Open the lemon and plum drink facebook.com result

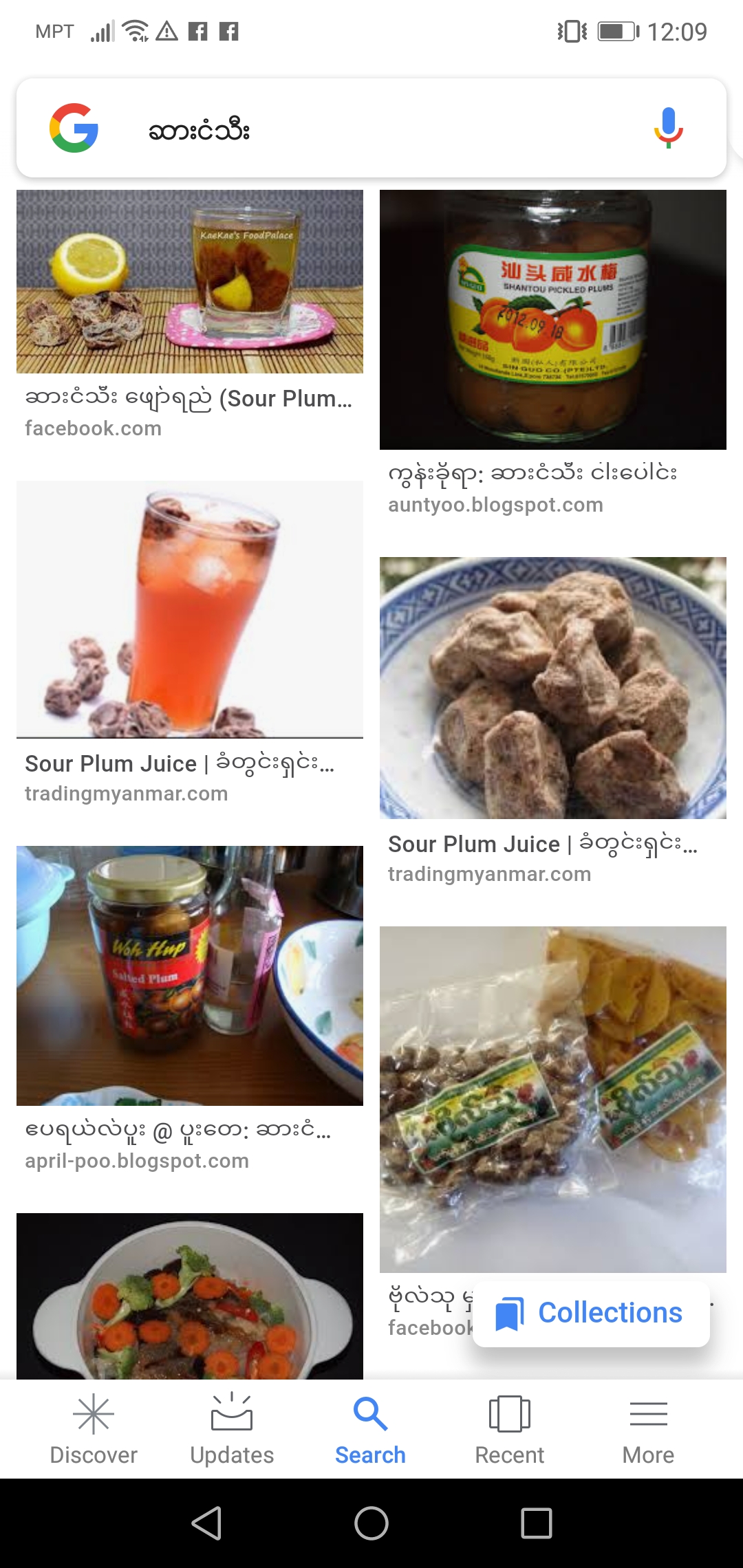coord(190,282)
